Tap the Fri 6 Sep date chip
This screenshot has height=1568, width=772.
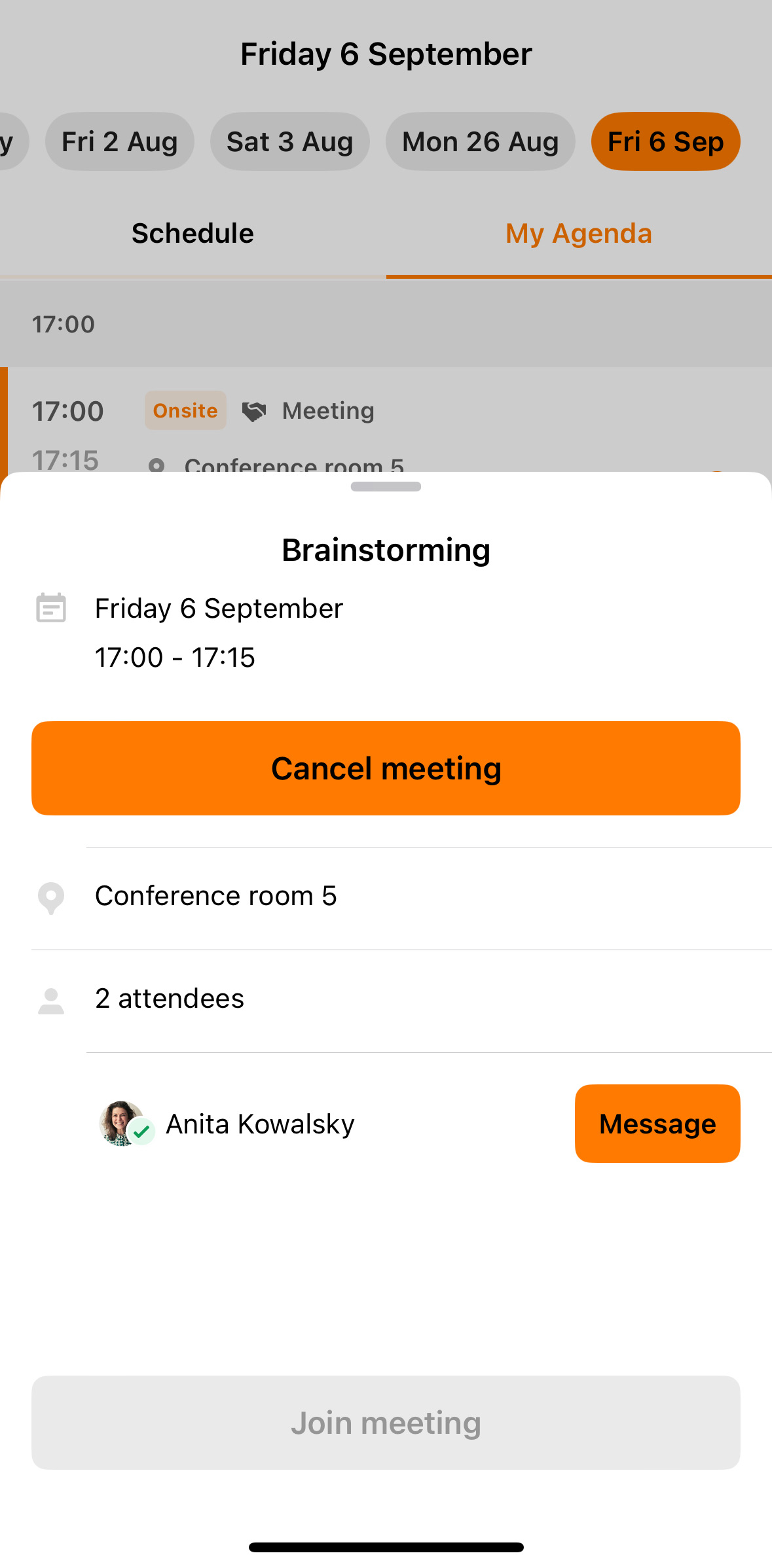665,141
